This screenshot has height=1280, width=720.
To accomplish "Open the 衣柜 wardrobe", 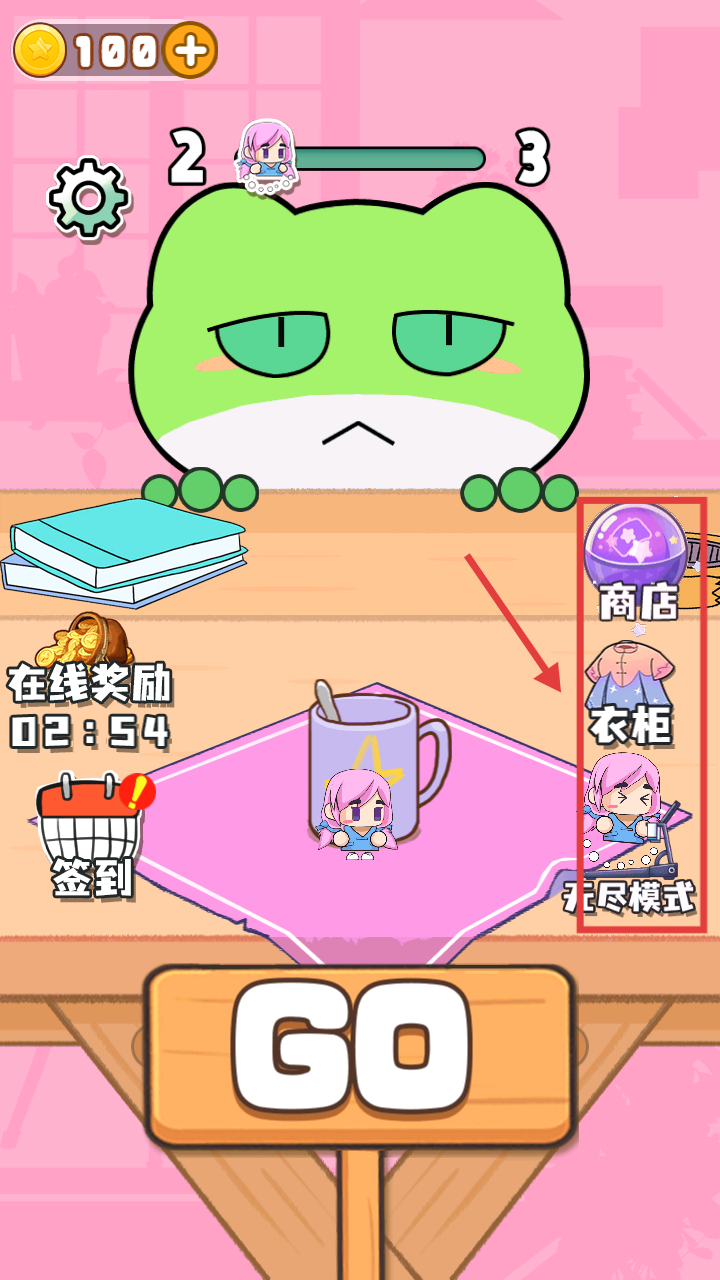I will 630,692.
